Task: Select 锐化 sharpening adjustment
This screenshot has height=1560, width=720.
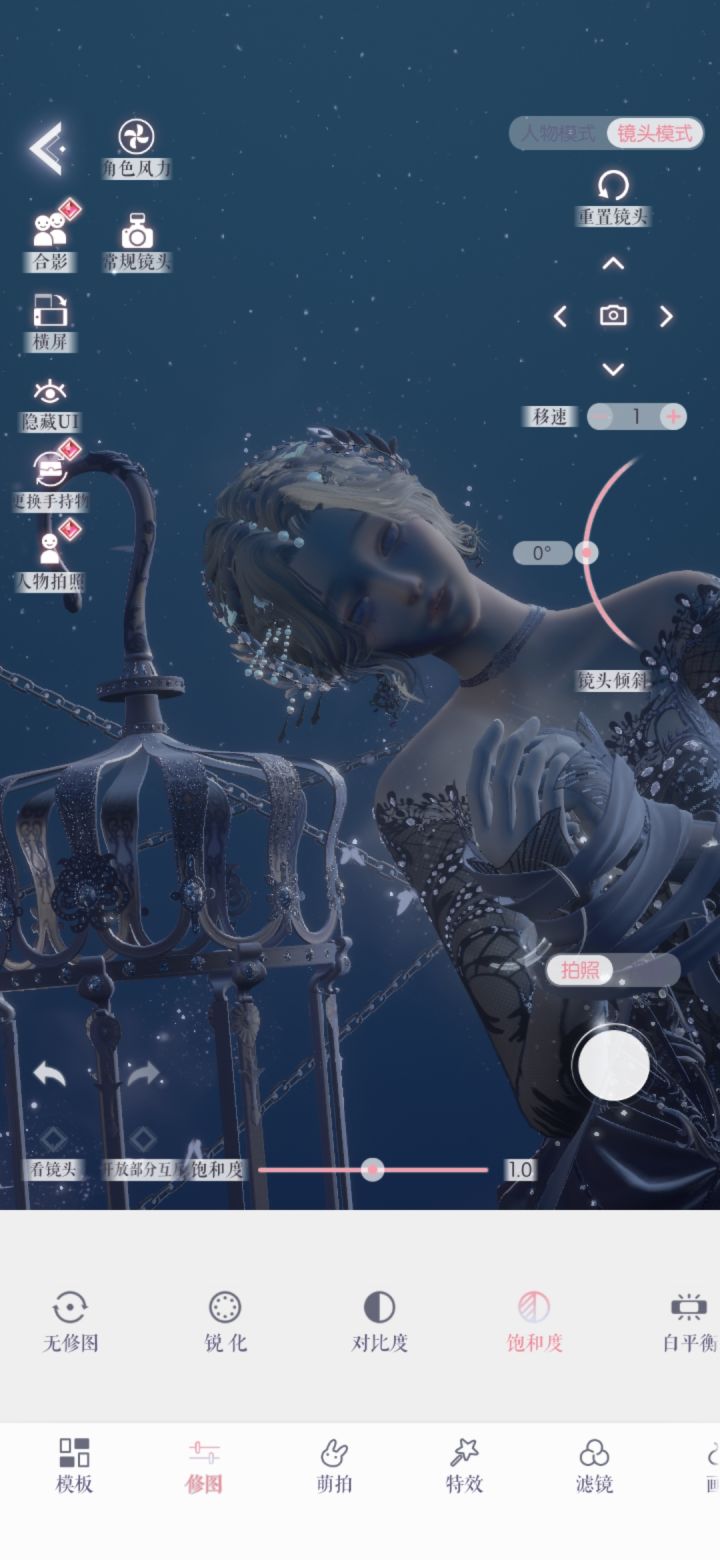Action: [225, 1322]
